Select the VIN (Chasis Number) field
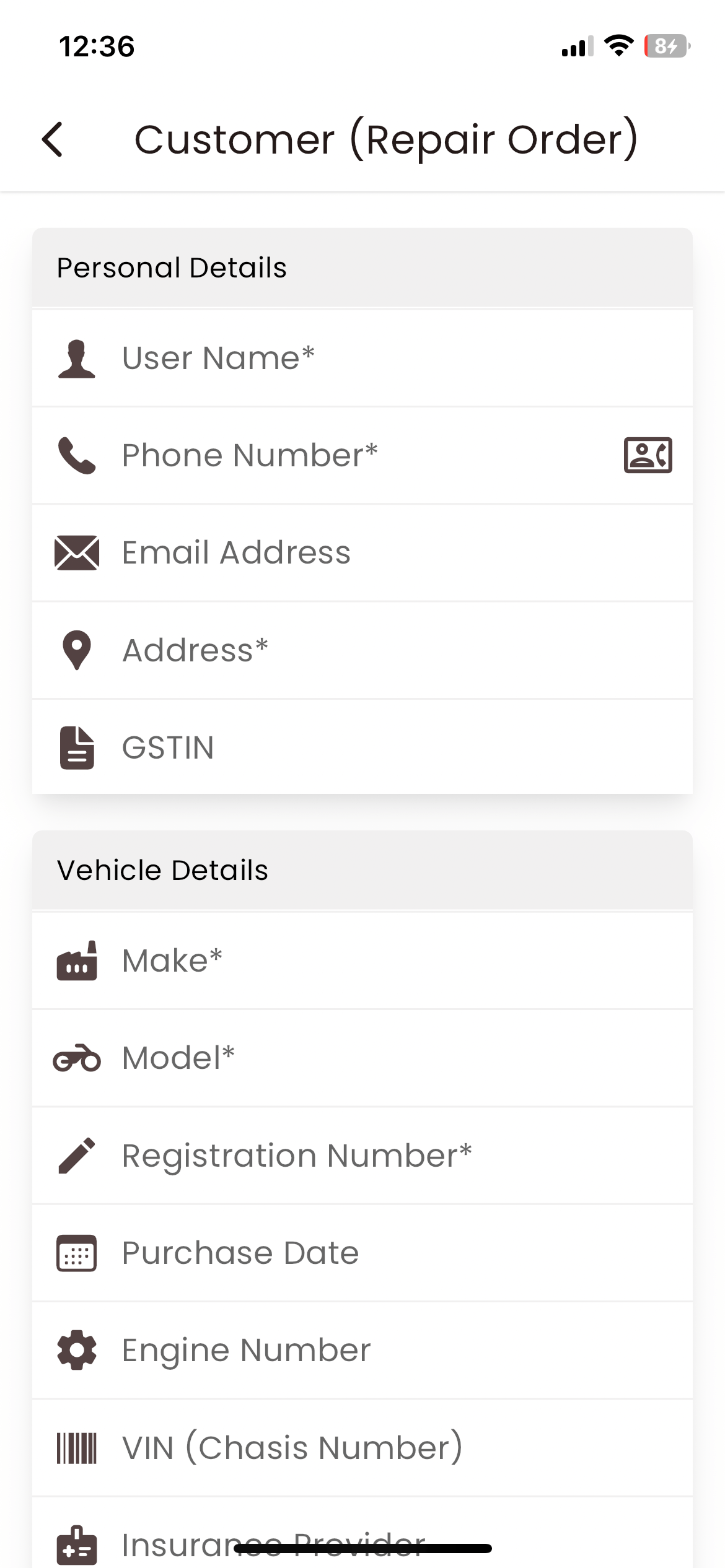Image resolution: width=725 pixels, height=1568 pixels. [372, 1448]
